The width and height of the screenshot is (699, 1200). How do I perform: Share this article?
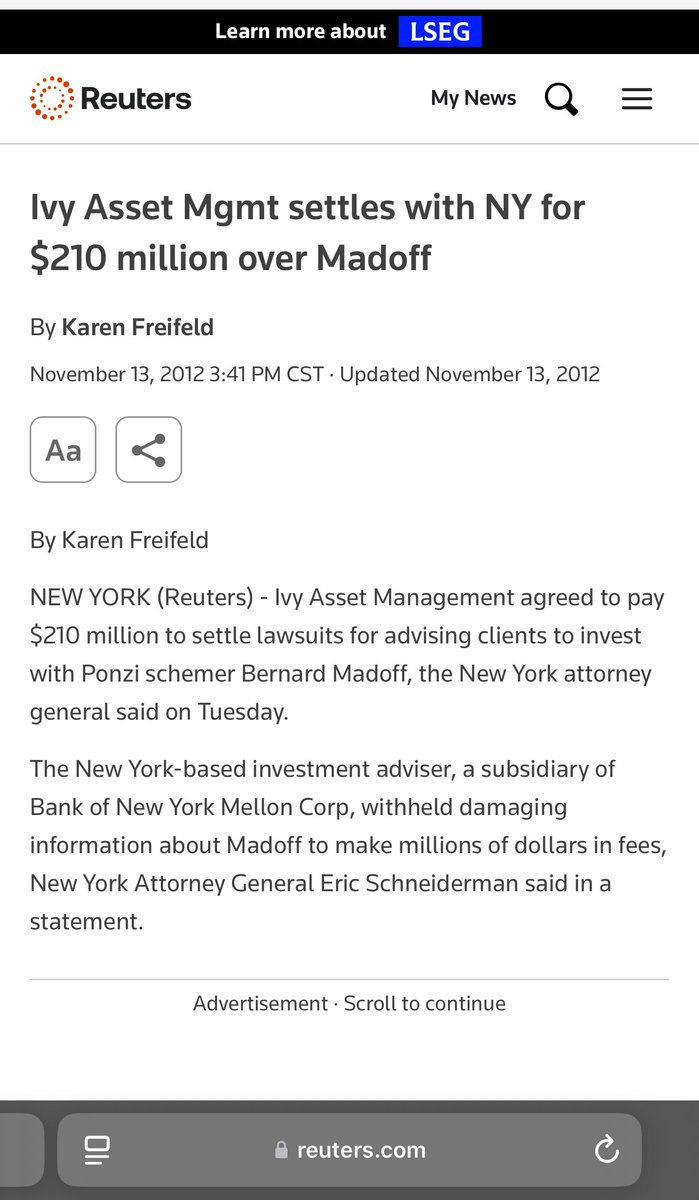pos(148,450)
